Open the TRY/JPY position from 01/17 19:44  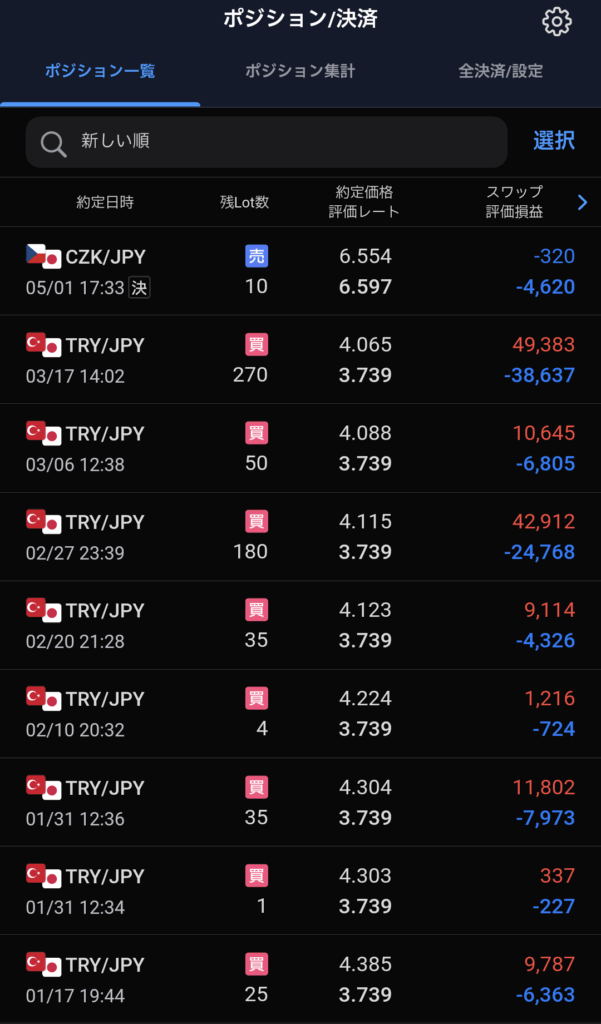click(x=300, y=979)
